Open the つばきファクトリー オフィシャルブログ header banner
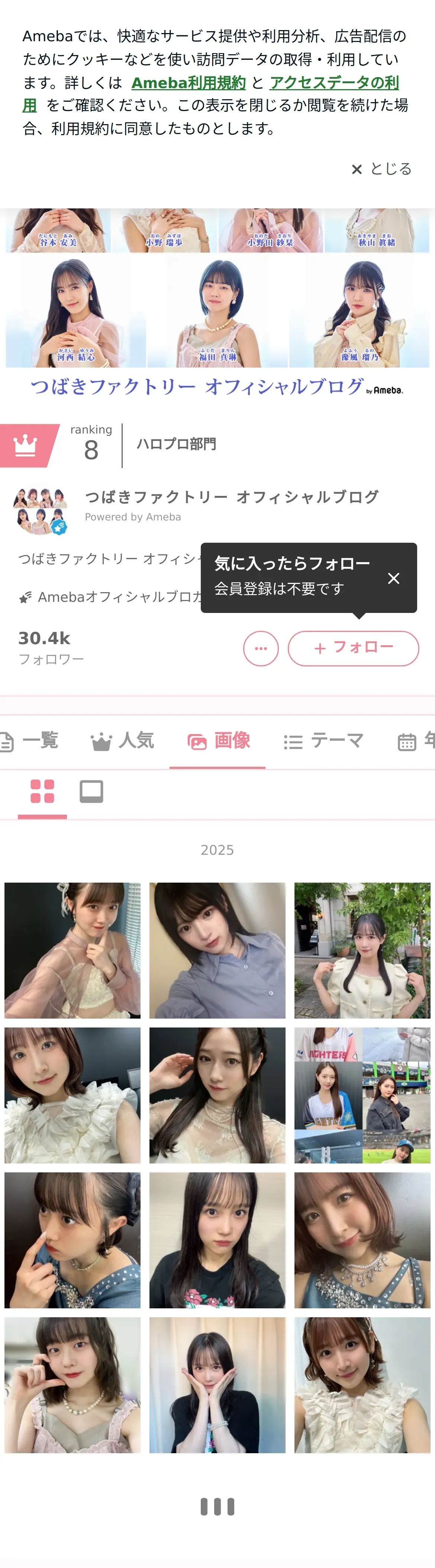The height and width of the screenshot is (1568, 435). point(217,304)
